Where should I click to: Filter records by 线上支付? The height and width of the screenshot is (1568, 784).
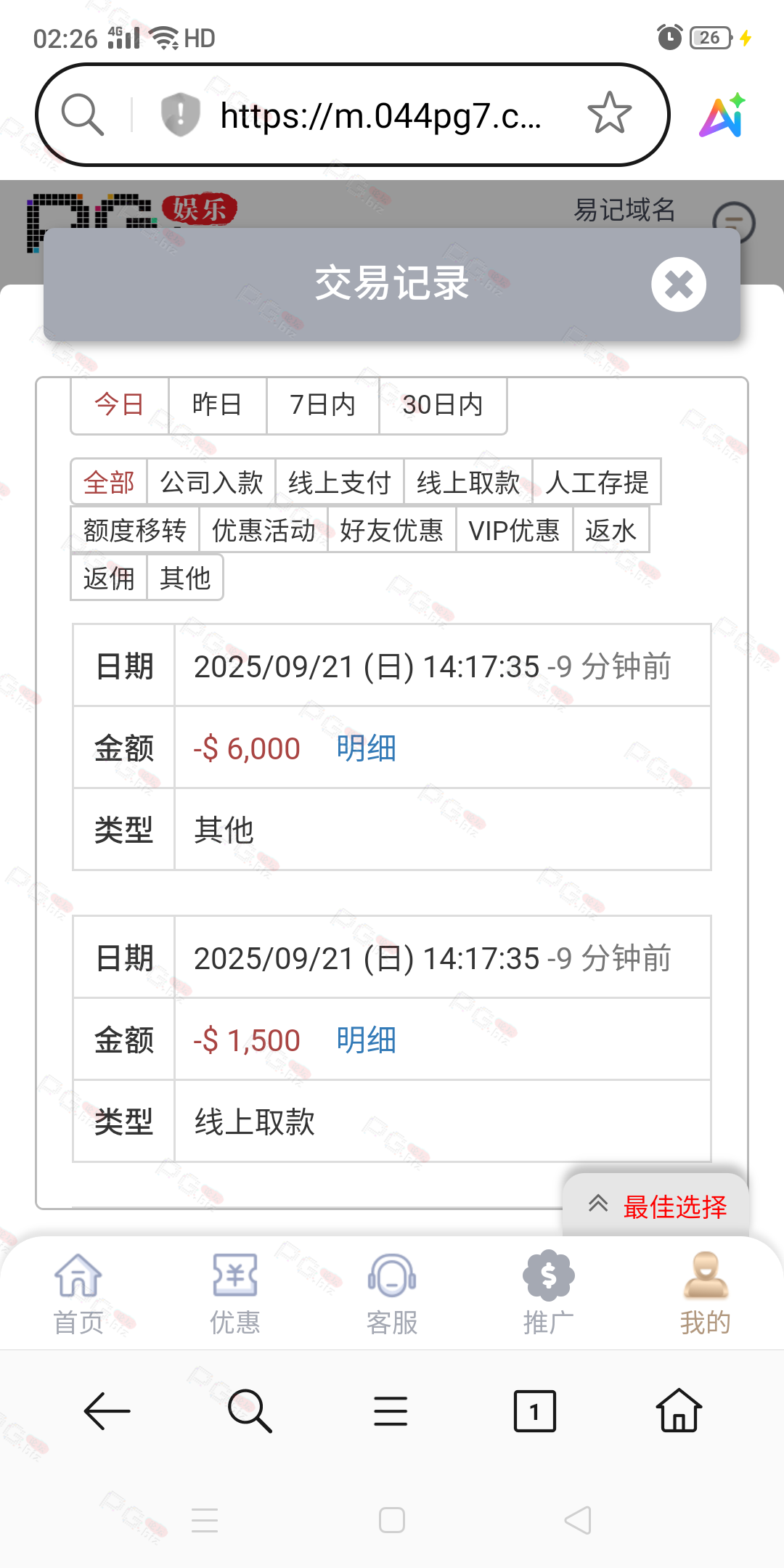click(x=339, y=482)
